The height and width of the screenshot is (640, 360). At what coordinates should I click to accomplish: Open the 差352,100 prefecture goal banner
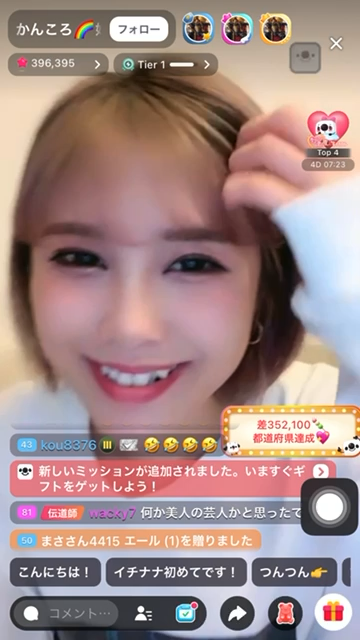click(x=291, y=431)
